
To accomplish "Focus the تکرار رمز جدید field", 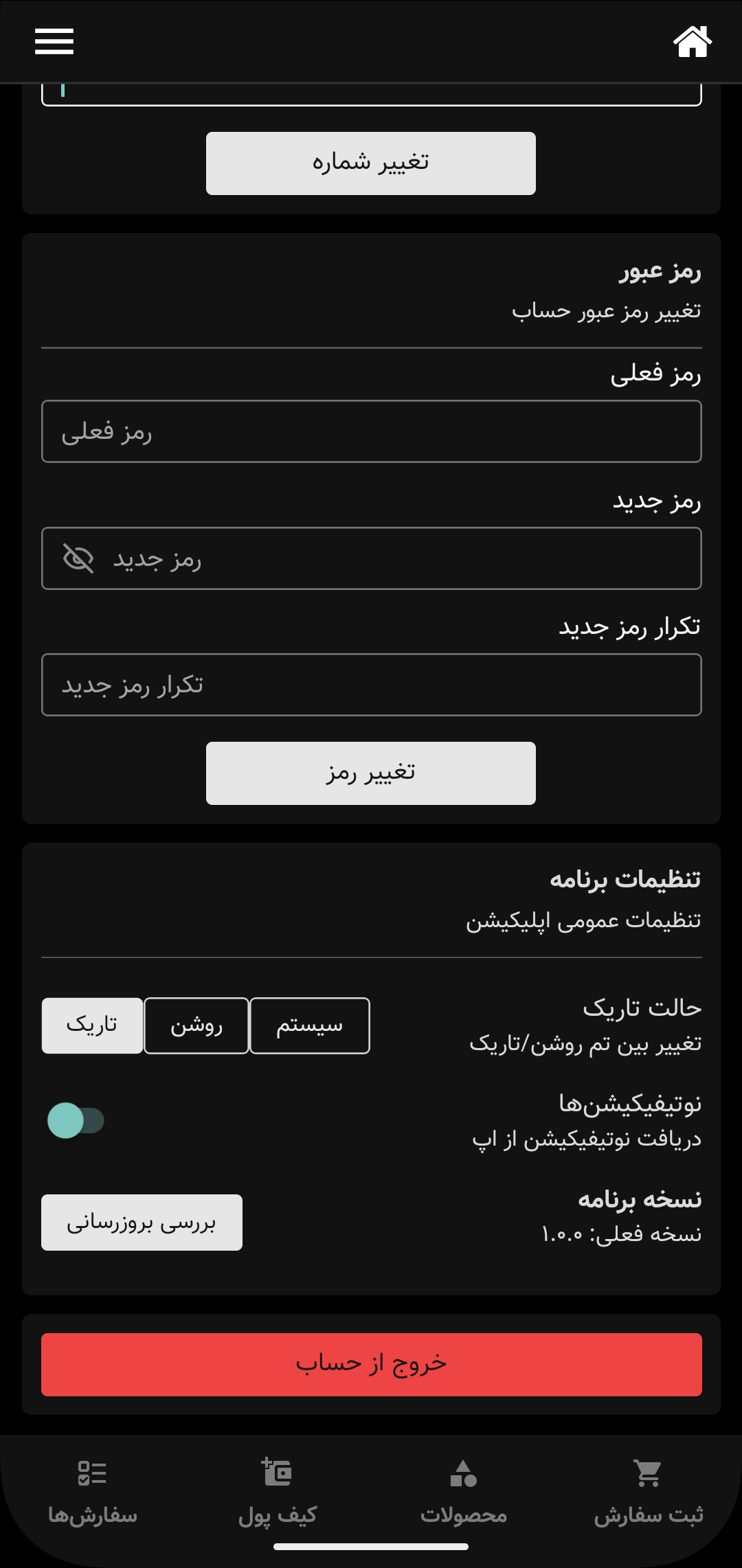I will pos(371,685).
